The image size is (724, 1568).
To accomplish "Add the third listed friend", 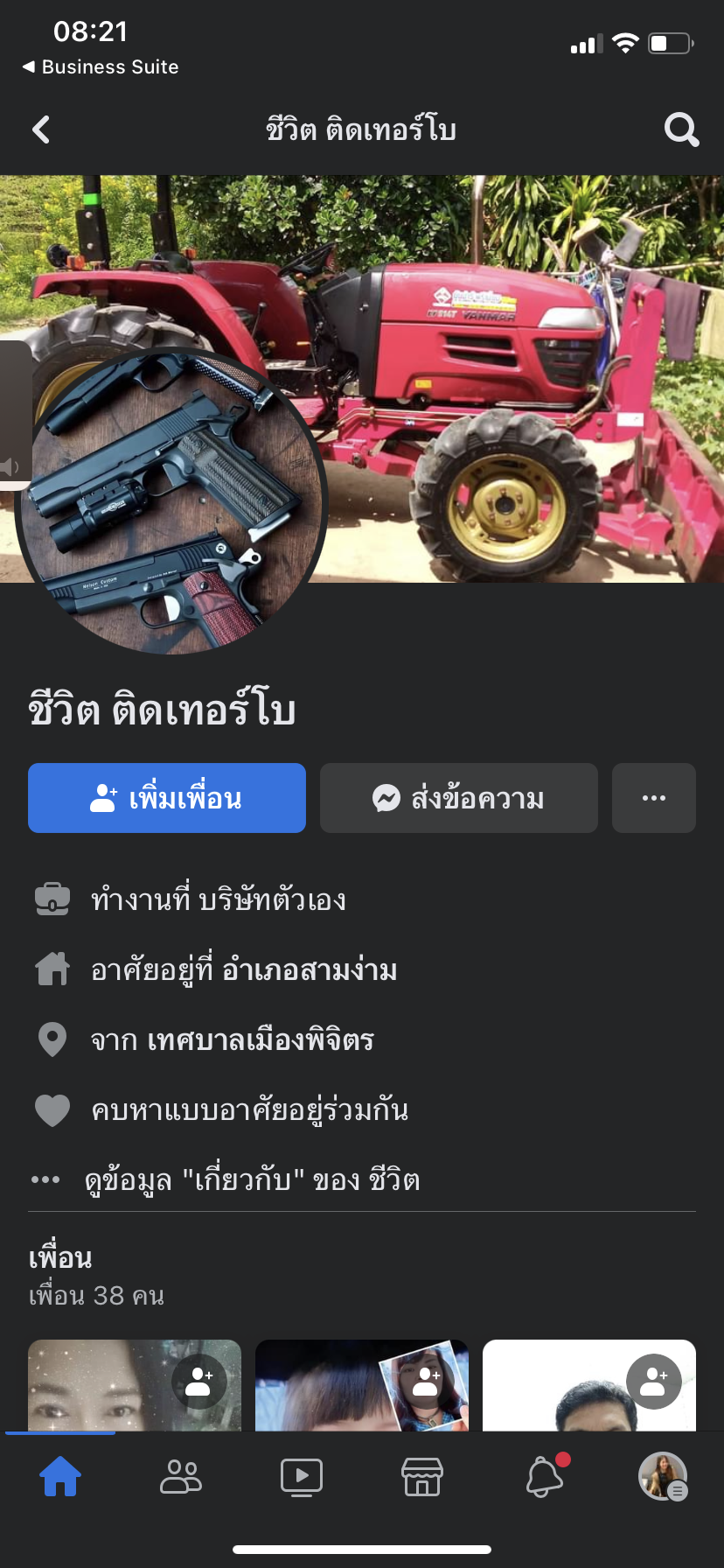I will pos(654,1382).
